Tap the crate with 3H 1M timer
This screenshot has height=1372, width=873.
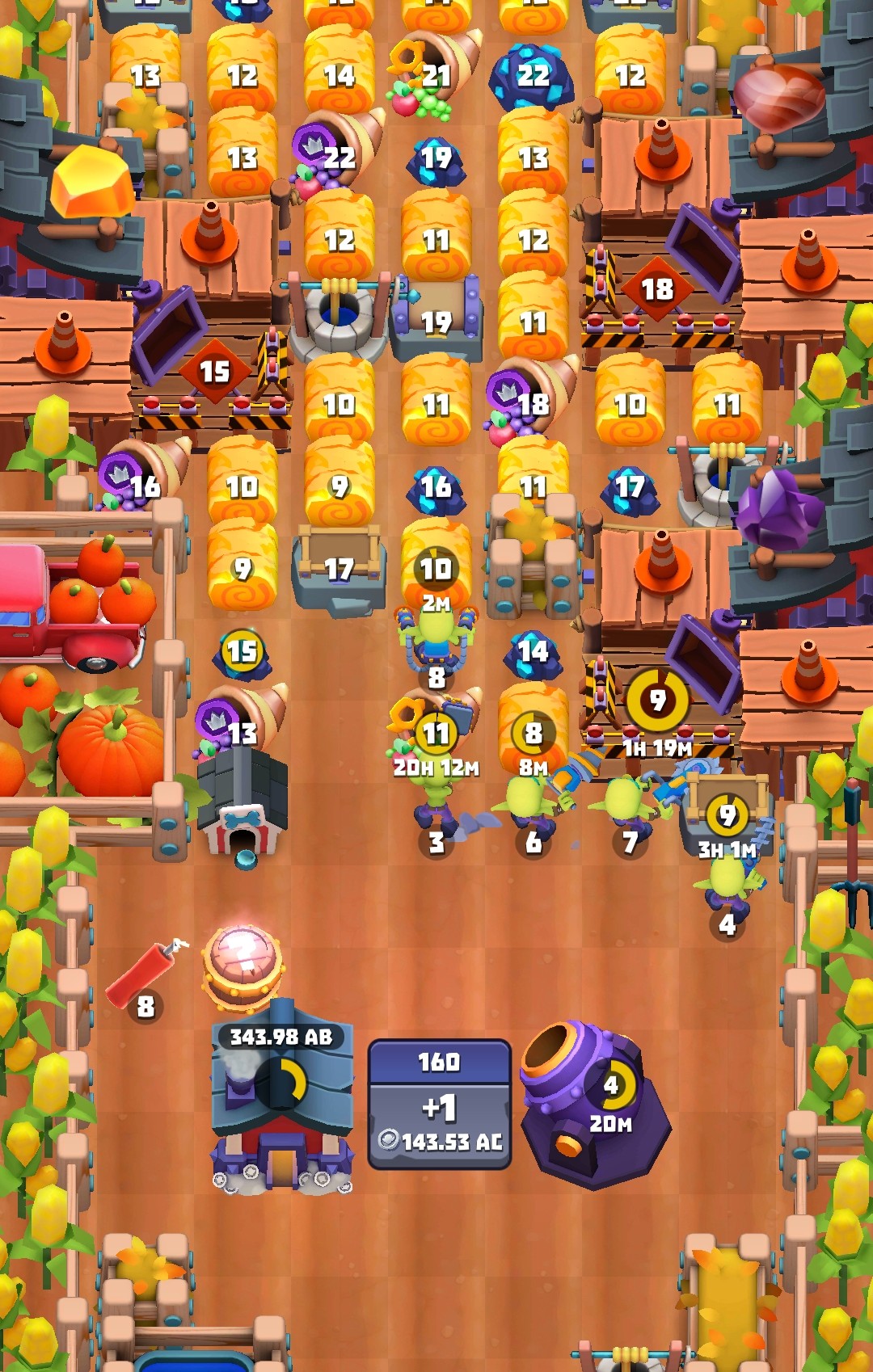pyautogui.click(x=727, y=812)
